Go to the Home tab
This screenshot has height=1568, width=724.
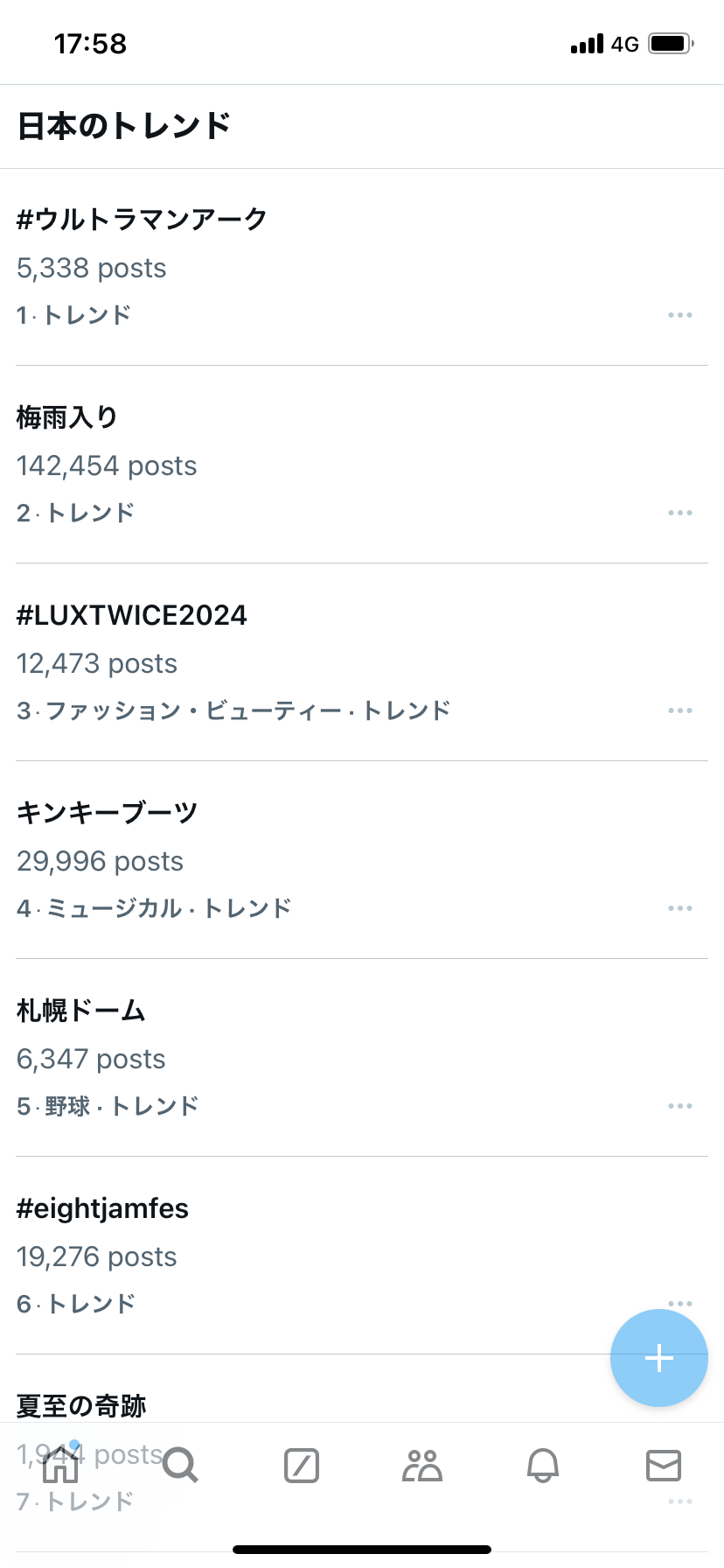[x=60, y=1465]
